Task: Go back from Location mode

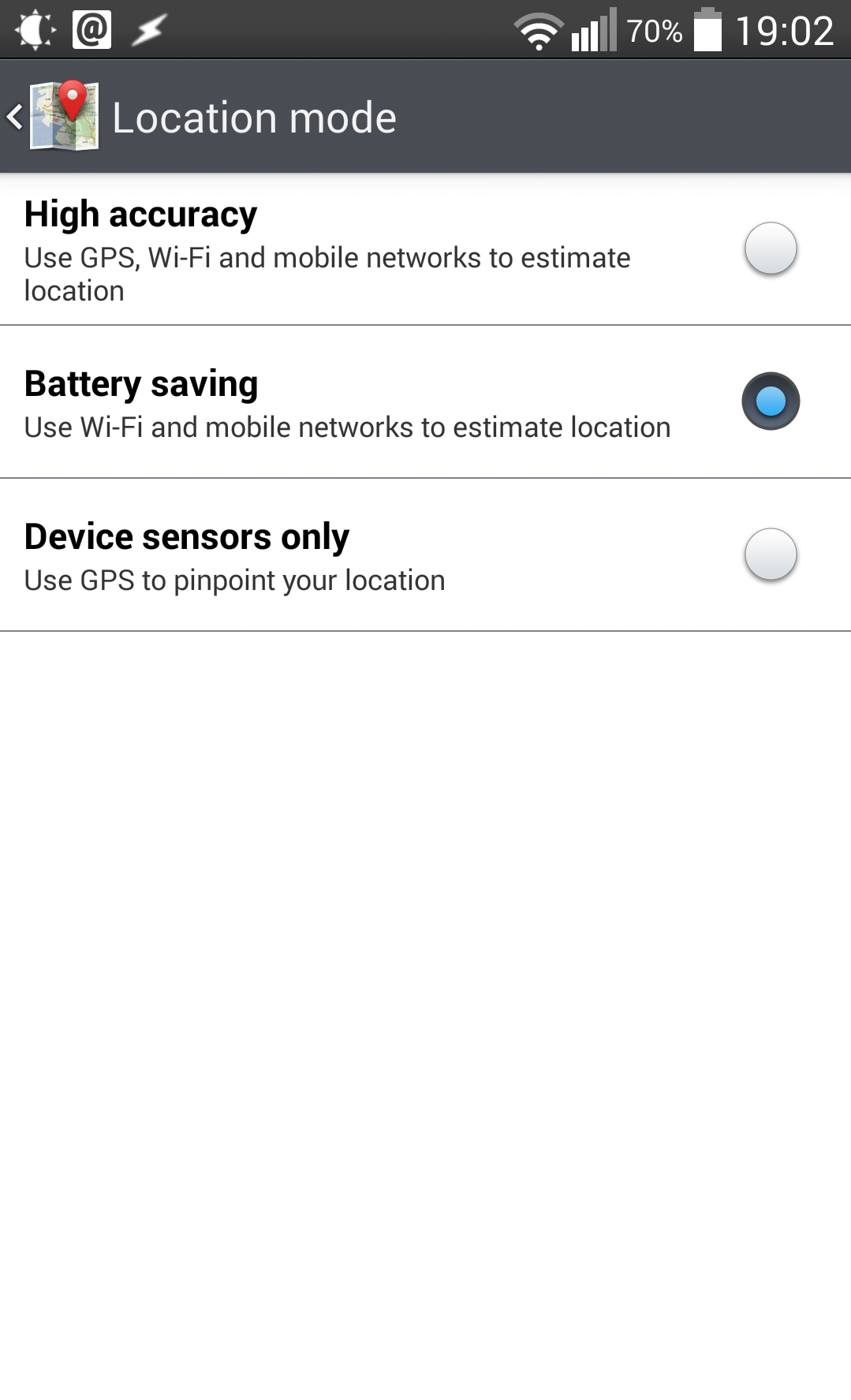Action: tap(52, 117)
